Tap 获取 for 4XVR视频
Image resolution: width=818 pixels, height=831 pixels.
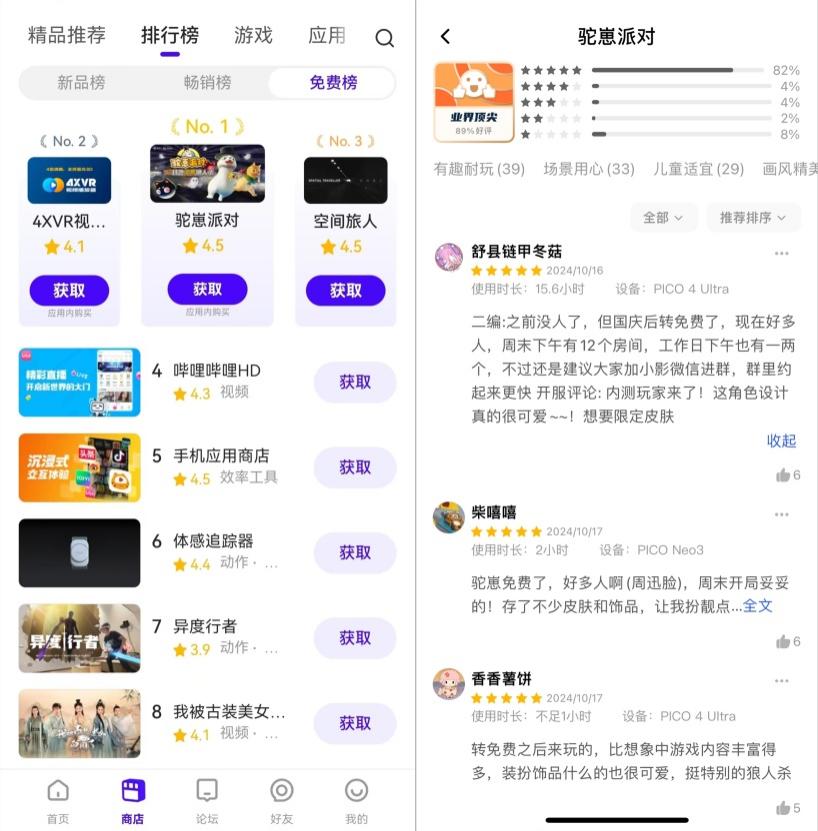(69, 291)
